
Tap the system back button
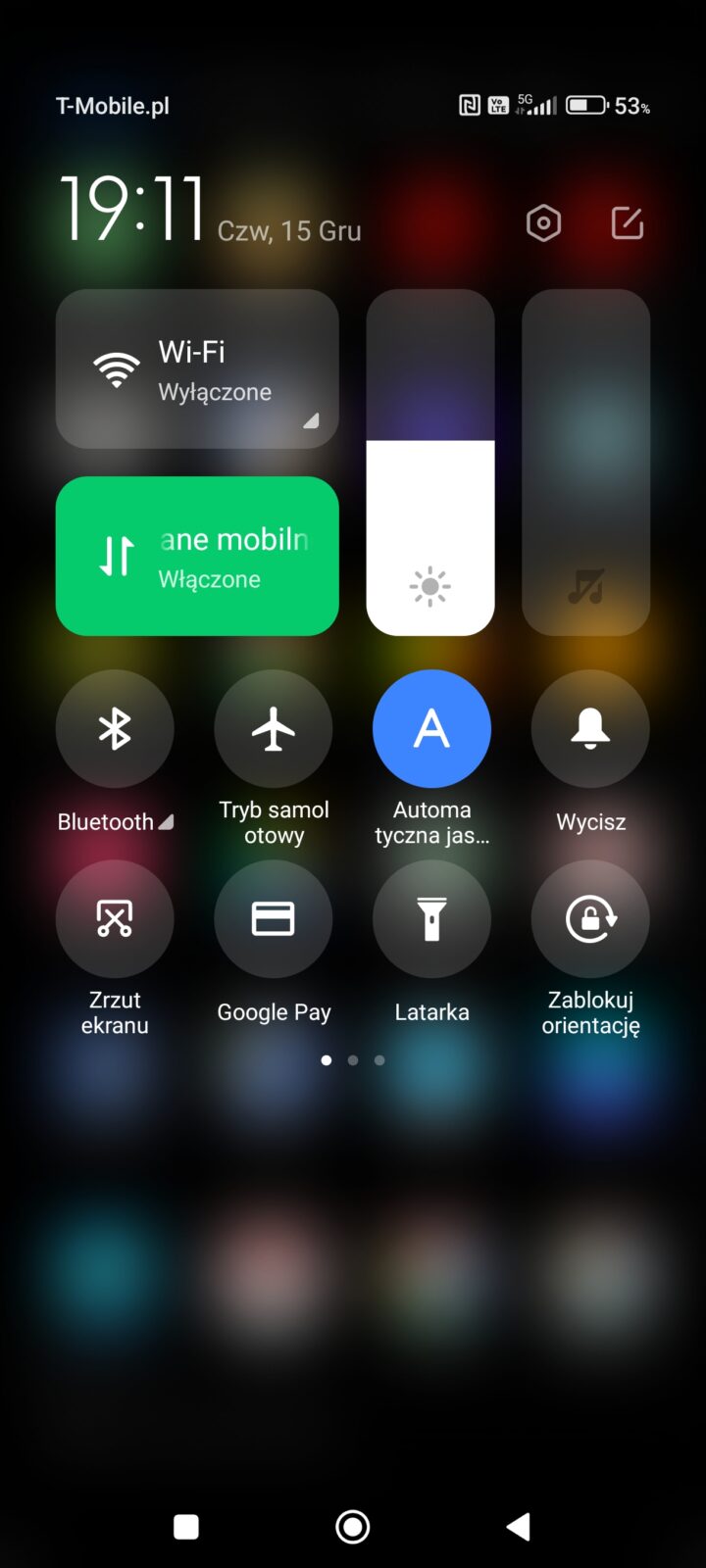point(519,1526)
